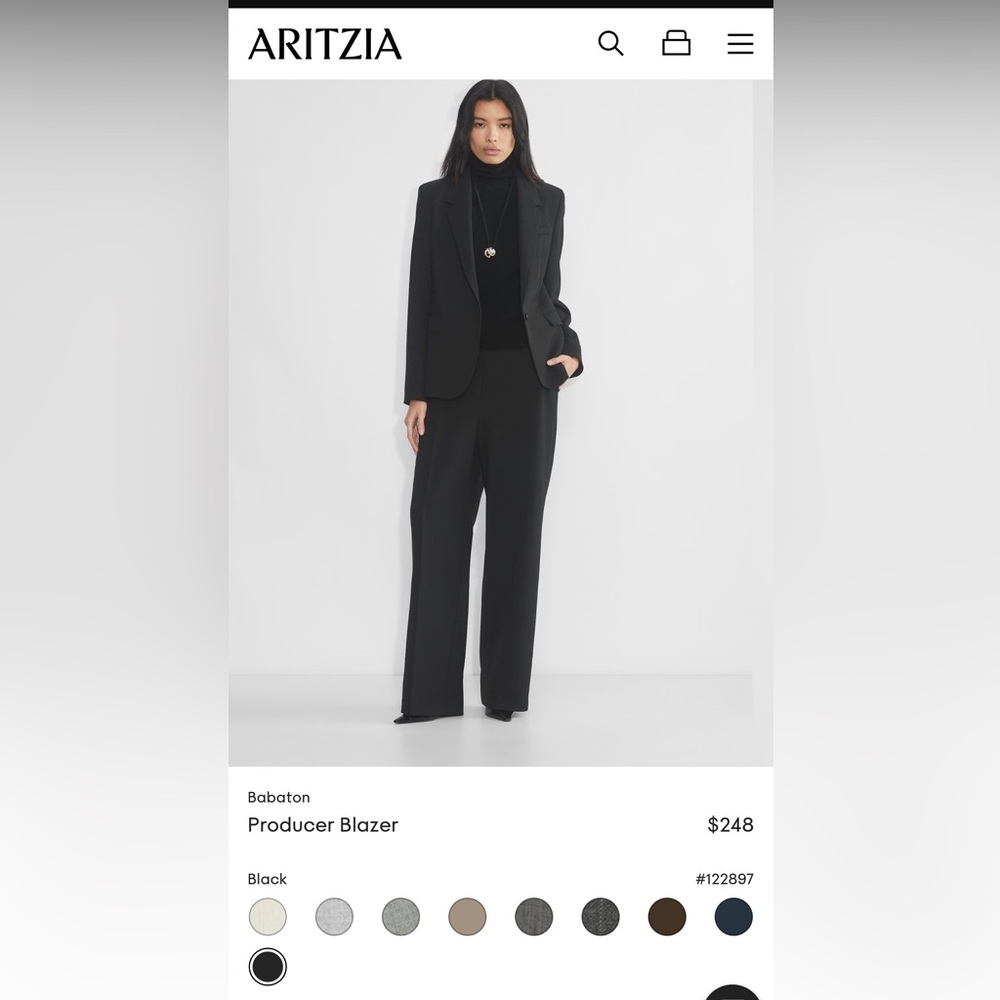
Task: View the Producer Blazer product photo
Action: (x=500, y=420)
